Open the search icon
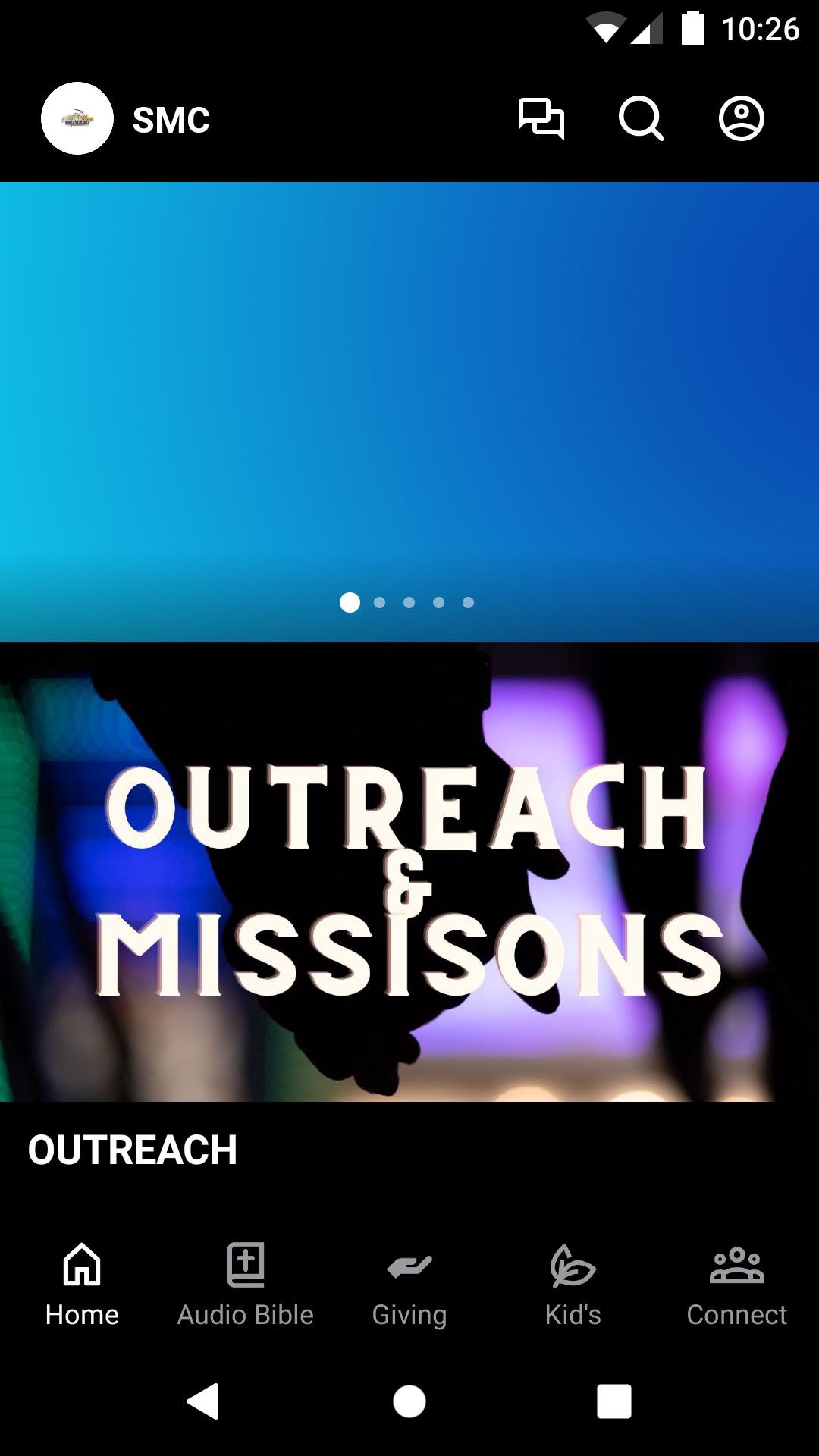 point(641,119)
